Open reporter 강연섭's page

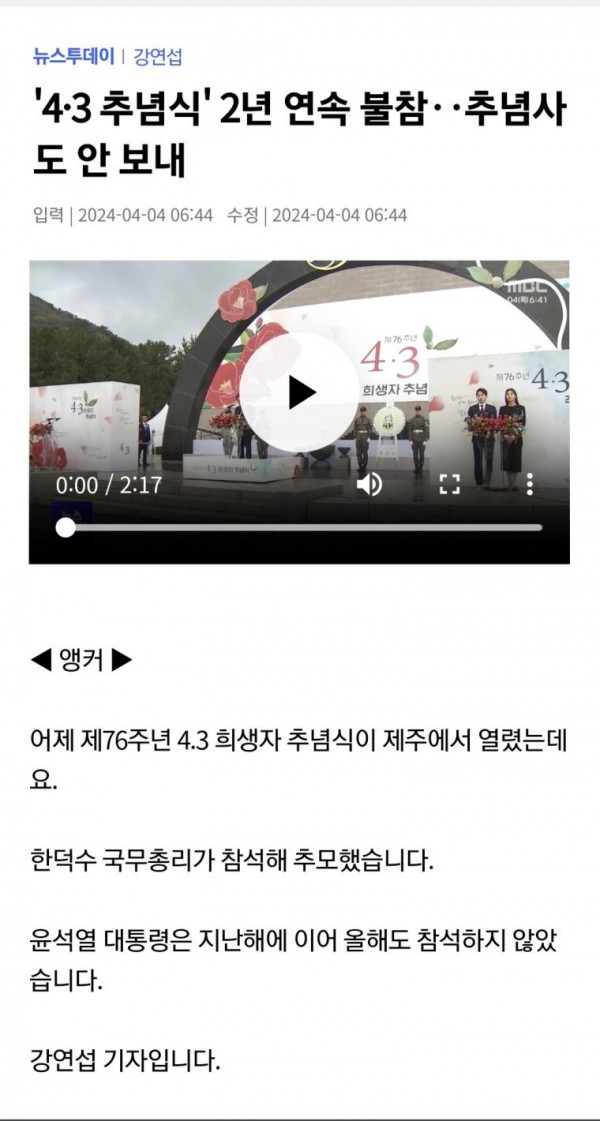pos(158,56)
